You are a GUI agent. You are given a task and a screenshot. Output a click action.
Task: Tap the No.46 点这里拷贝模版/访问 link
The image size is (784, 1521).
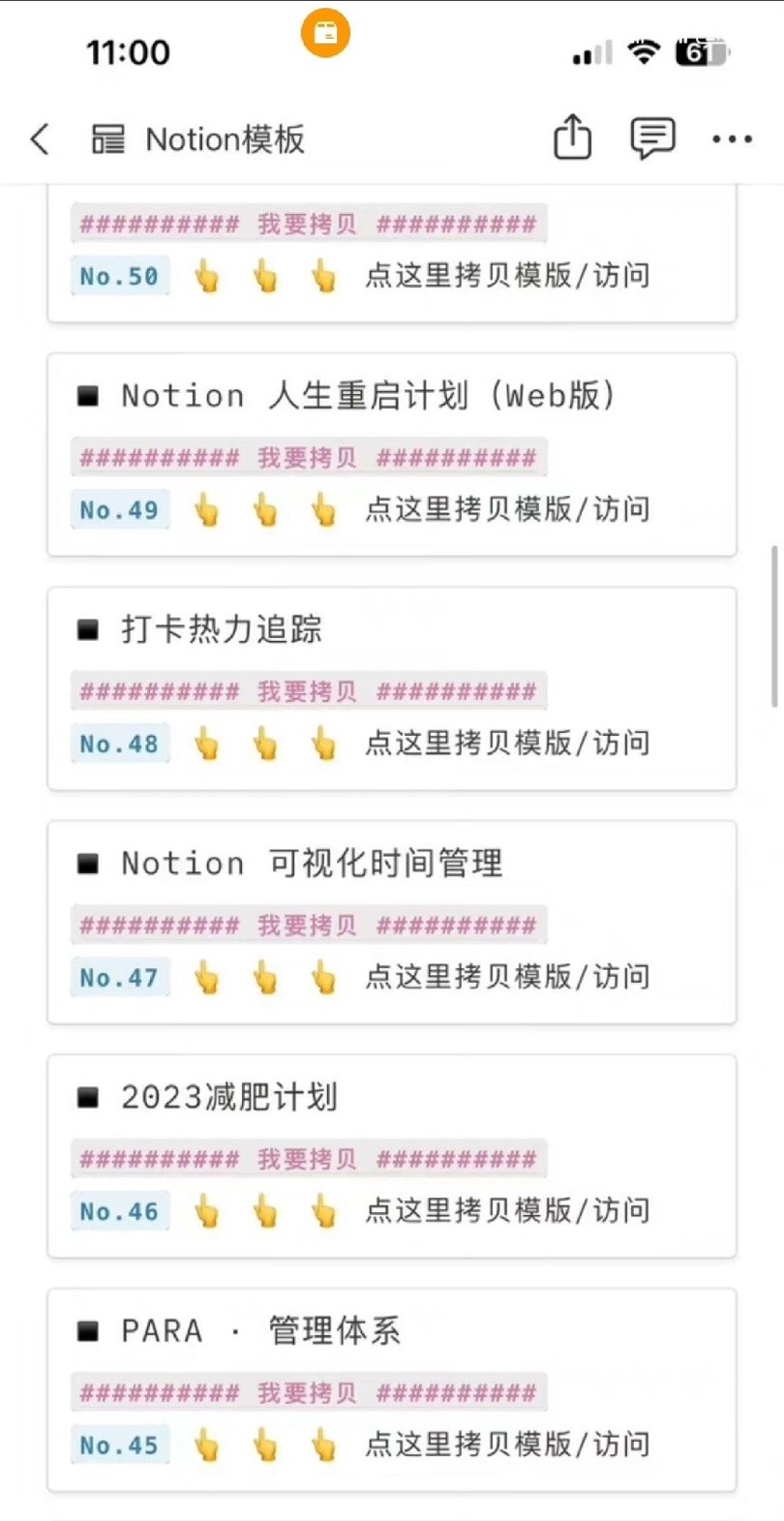coord(506,1211)
